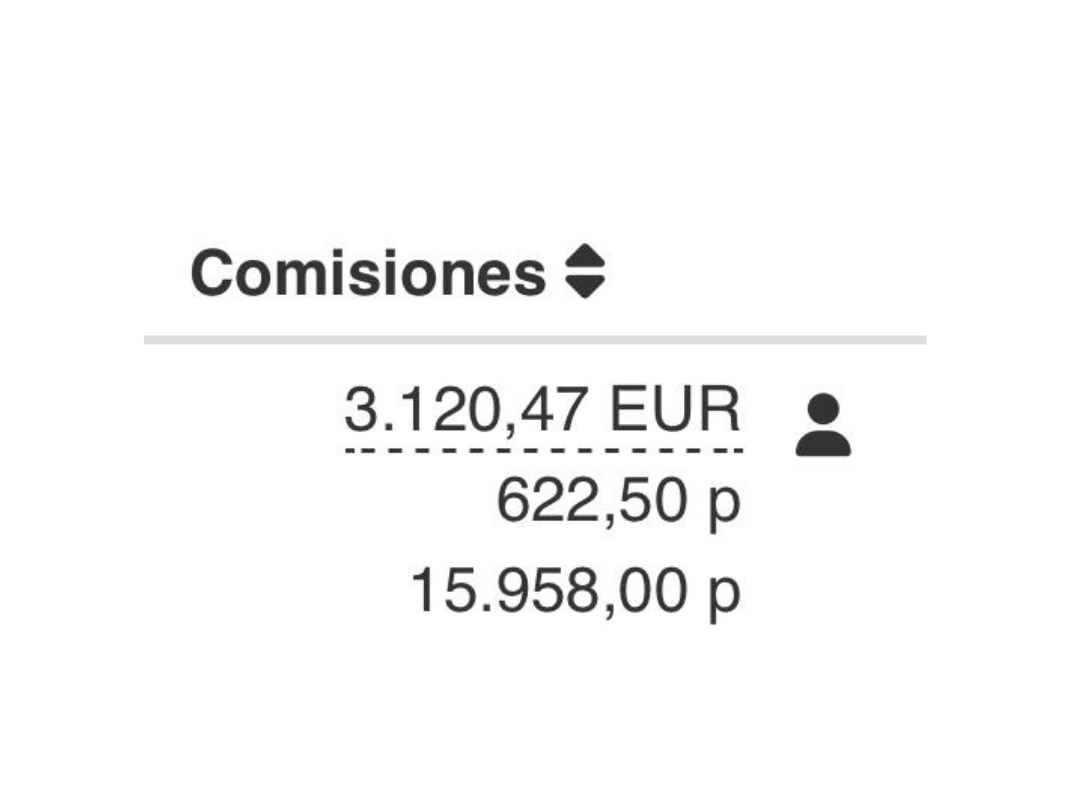Sort the table by the Comisiones column
This screenshot has width=1080, height=800.
[x=585, y=272]
